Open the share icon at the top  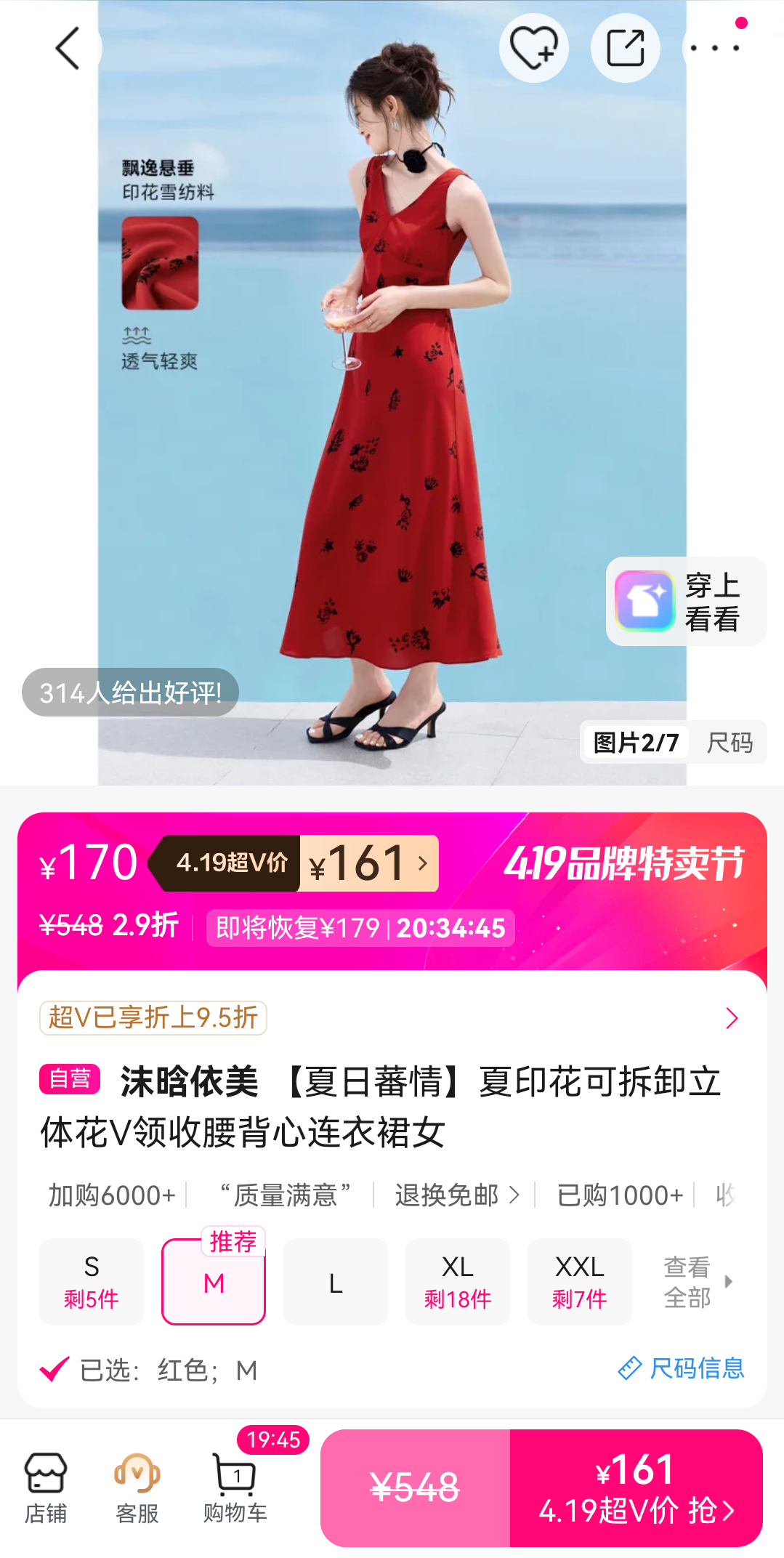[624, 47]
